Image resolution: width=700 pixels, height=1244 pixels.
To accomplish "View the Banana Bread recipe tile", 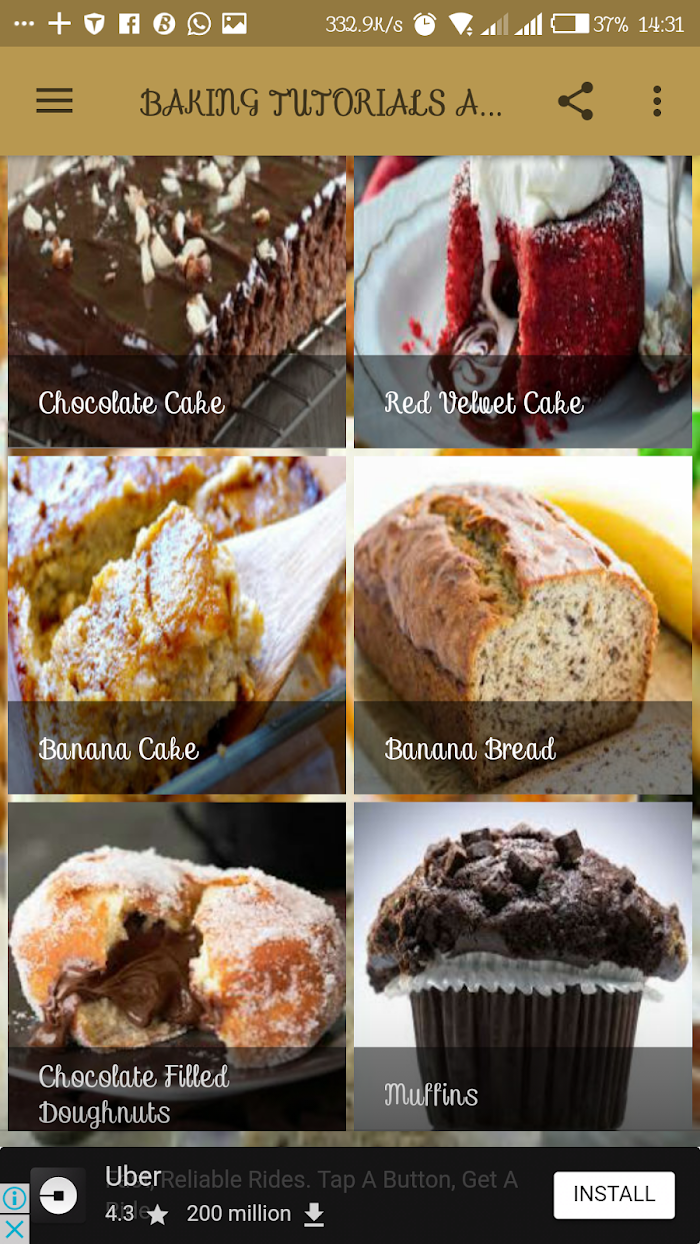I will (x=523, y=625).
